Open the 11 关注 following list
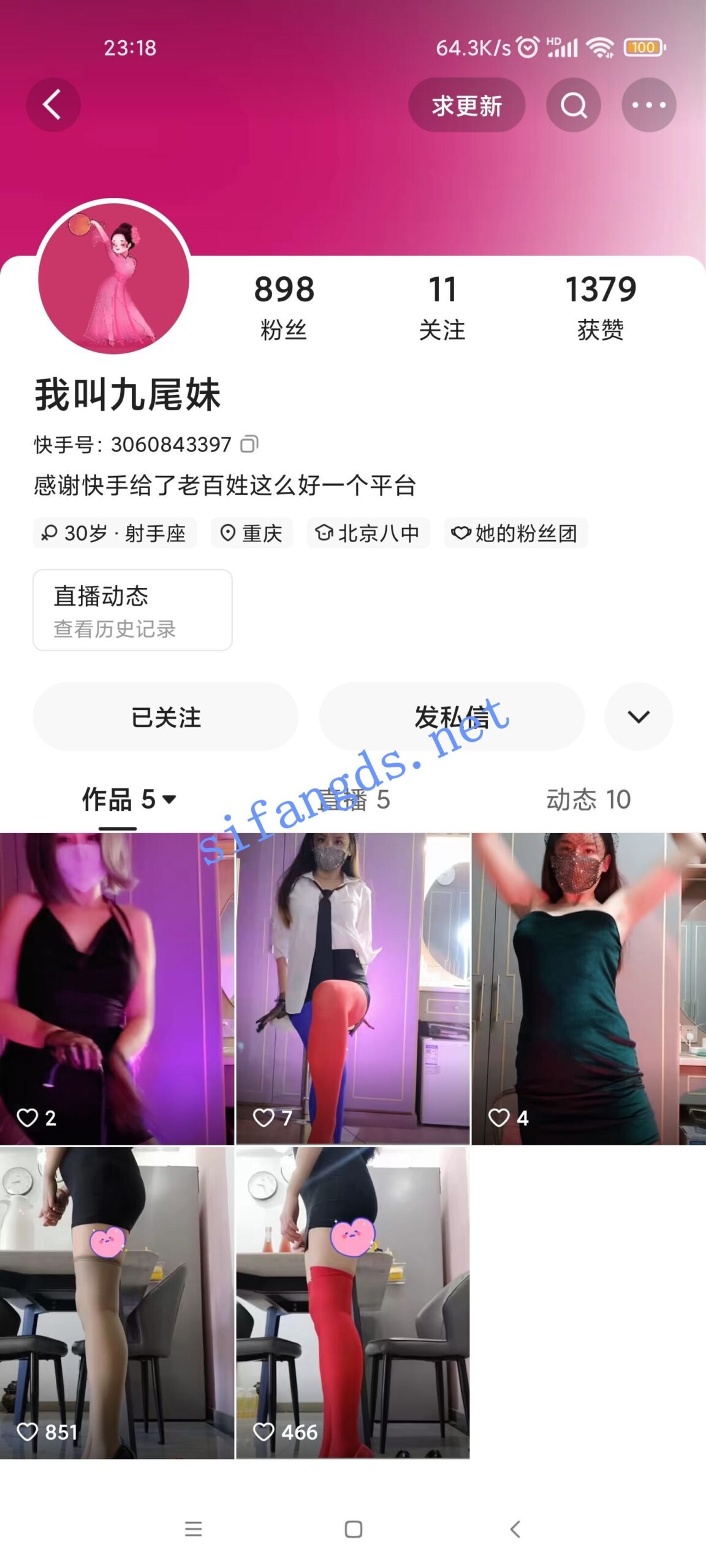This screenshot has width=706, height=1568. click(x=442, y=306)
